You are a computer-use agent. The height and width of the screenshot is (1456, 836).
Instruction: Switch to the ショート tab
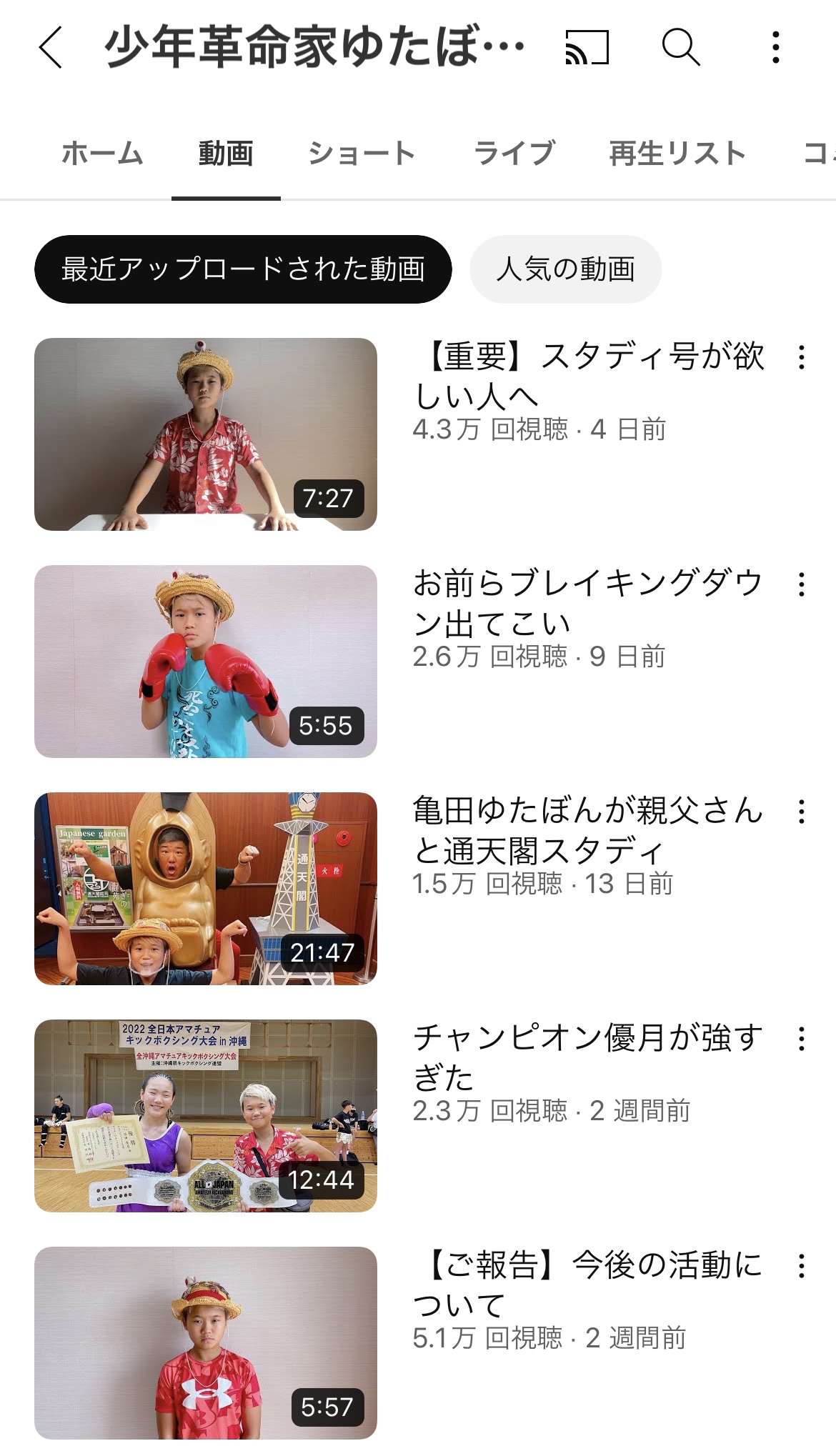pyautogui.click(x=362, y=154)
